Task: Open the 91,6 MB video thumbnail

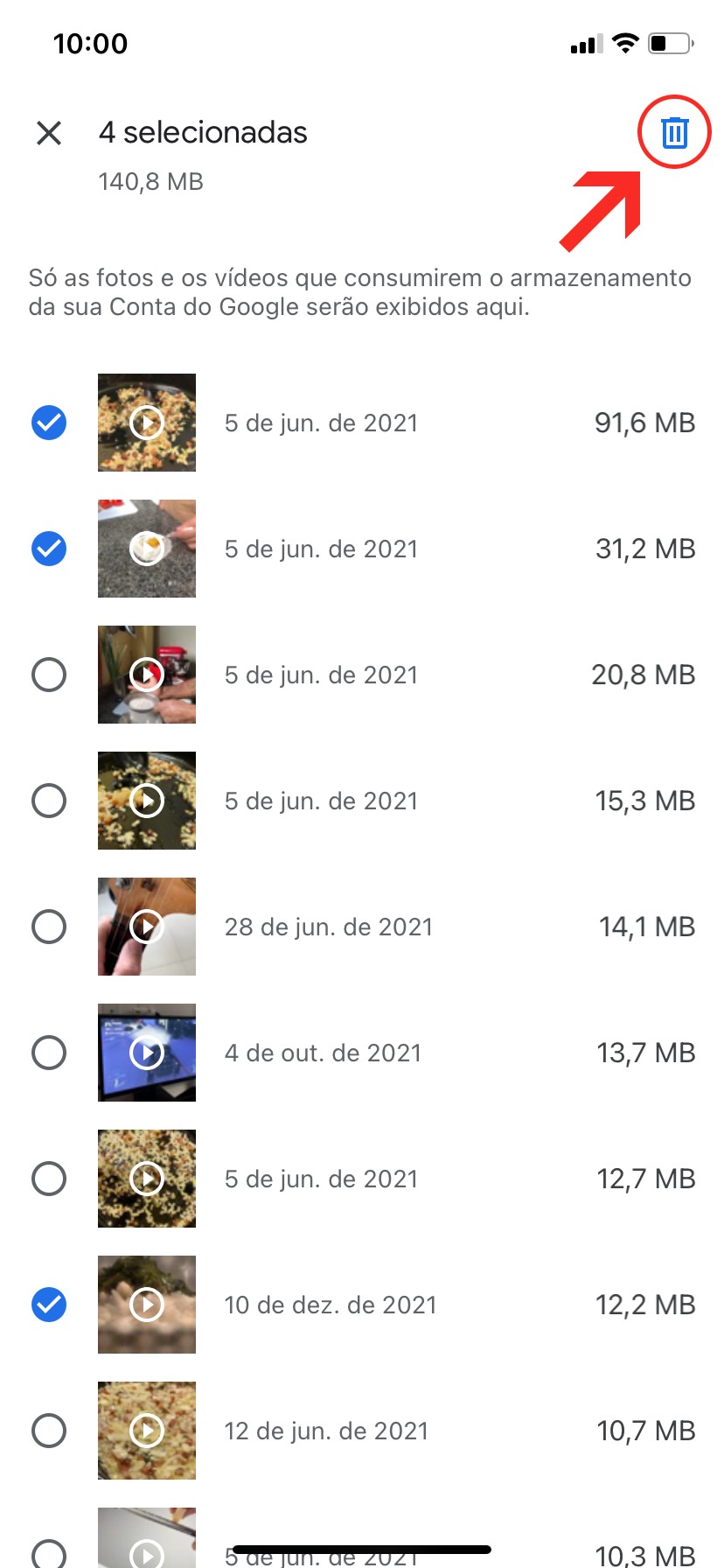Action: (x=147, y=423)
